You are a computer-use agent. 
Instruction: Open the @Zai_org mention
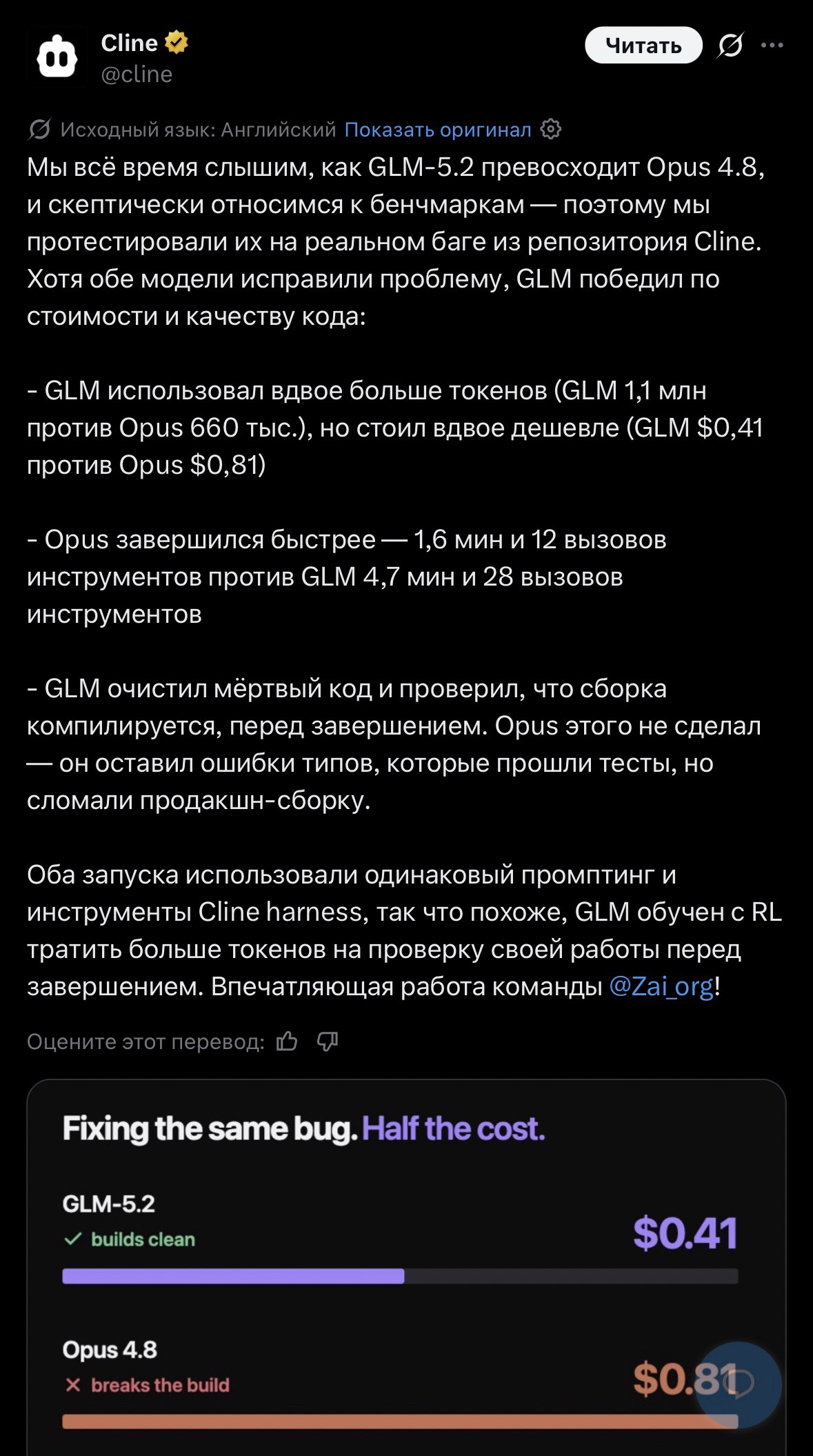pyautogui.click(x=661, y=986)
